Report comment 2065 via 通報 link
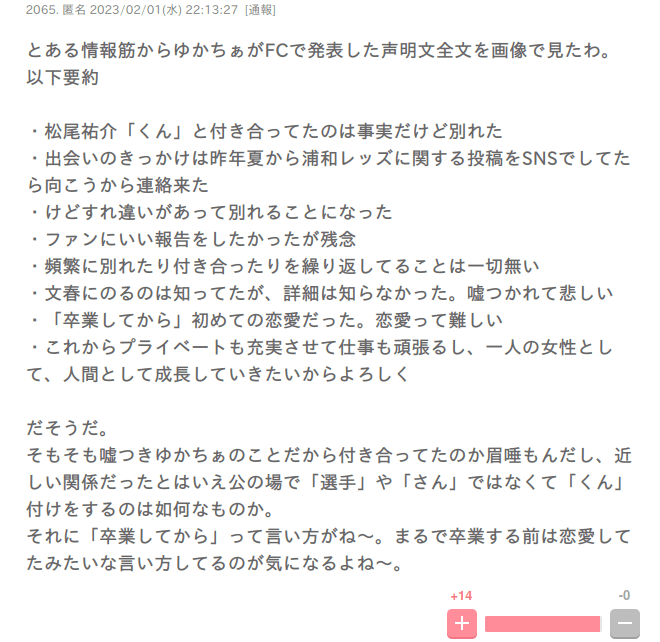Image resolution: width=660 pixels, height=642 pixels. click(260, 10)
